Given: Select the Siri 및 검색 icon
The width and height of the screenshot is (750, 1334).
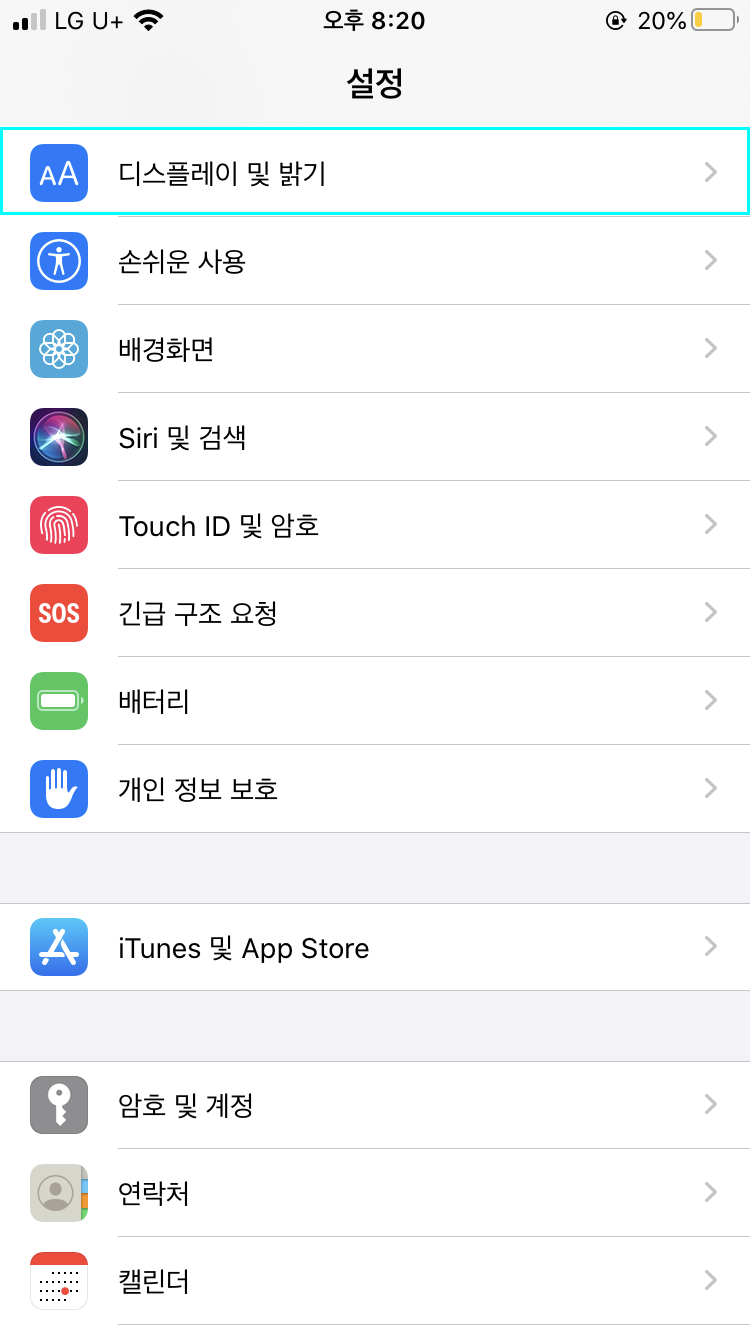Looking at the screenshot, I should 58,437.
